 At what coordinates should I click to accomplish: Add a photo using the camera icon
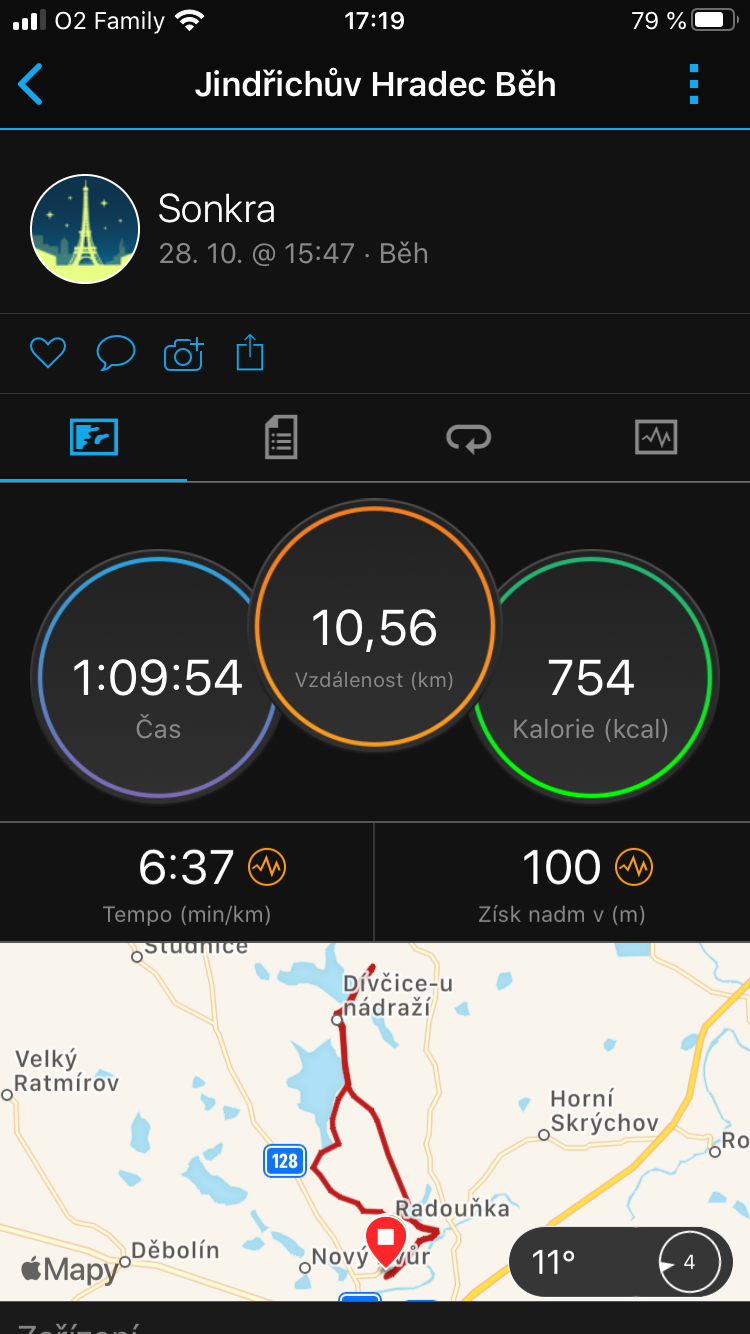(x=183, y=353)
